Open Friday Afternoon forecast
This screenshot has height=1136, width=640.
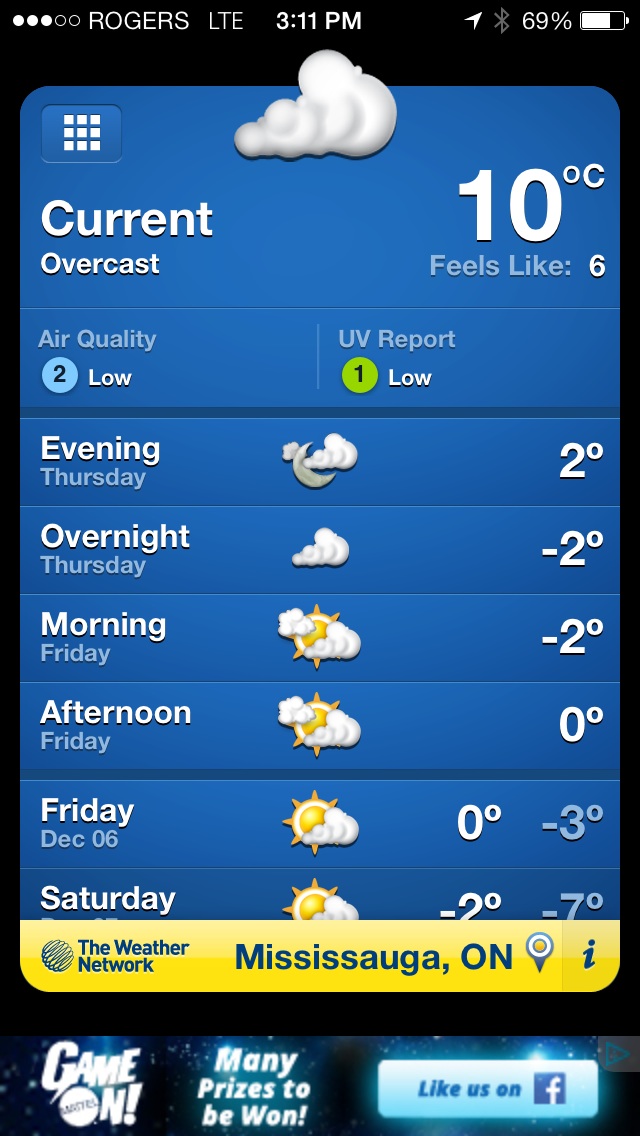320,726
